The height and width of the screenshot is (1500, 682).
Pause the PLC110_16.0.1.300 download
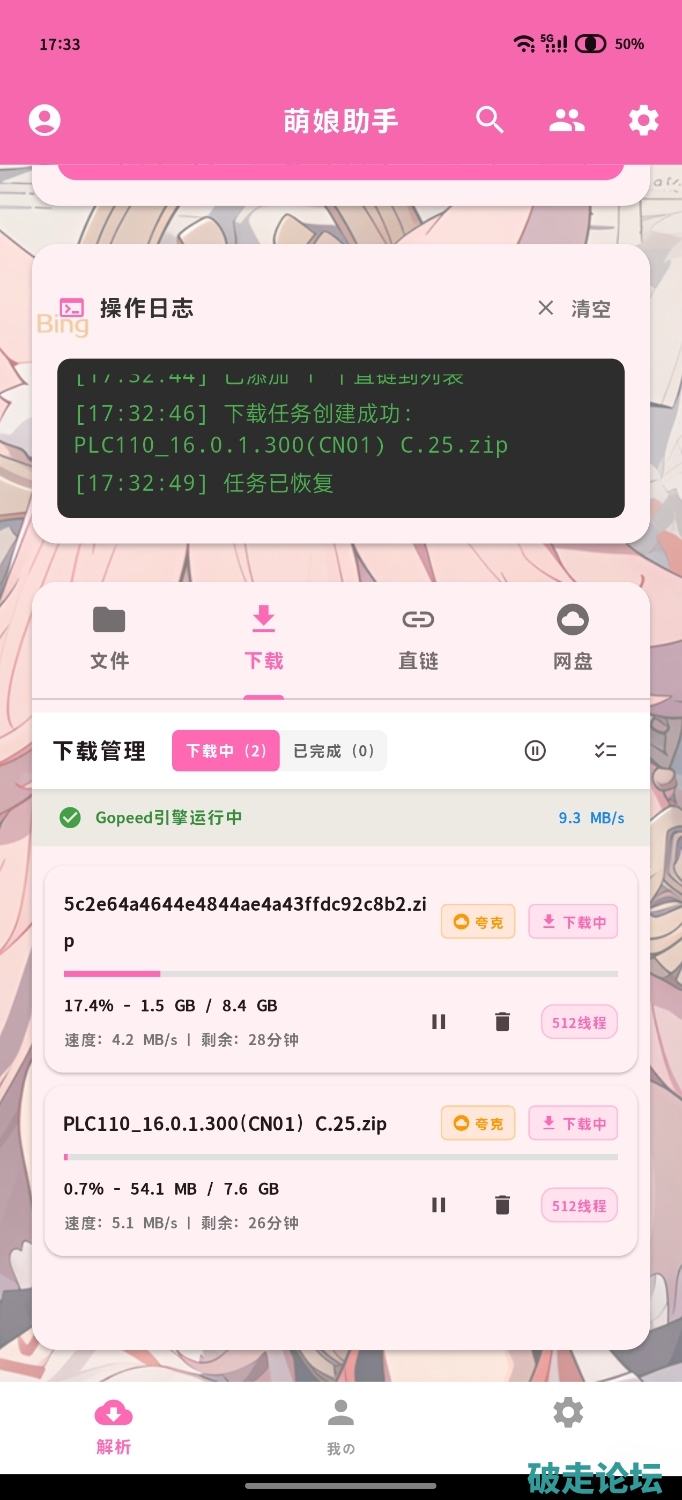click(438, 1205)
